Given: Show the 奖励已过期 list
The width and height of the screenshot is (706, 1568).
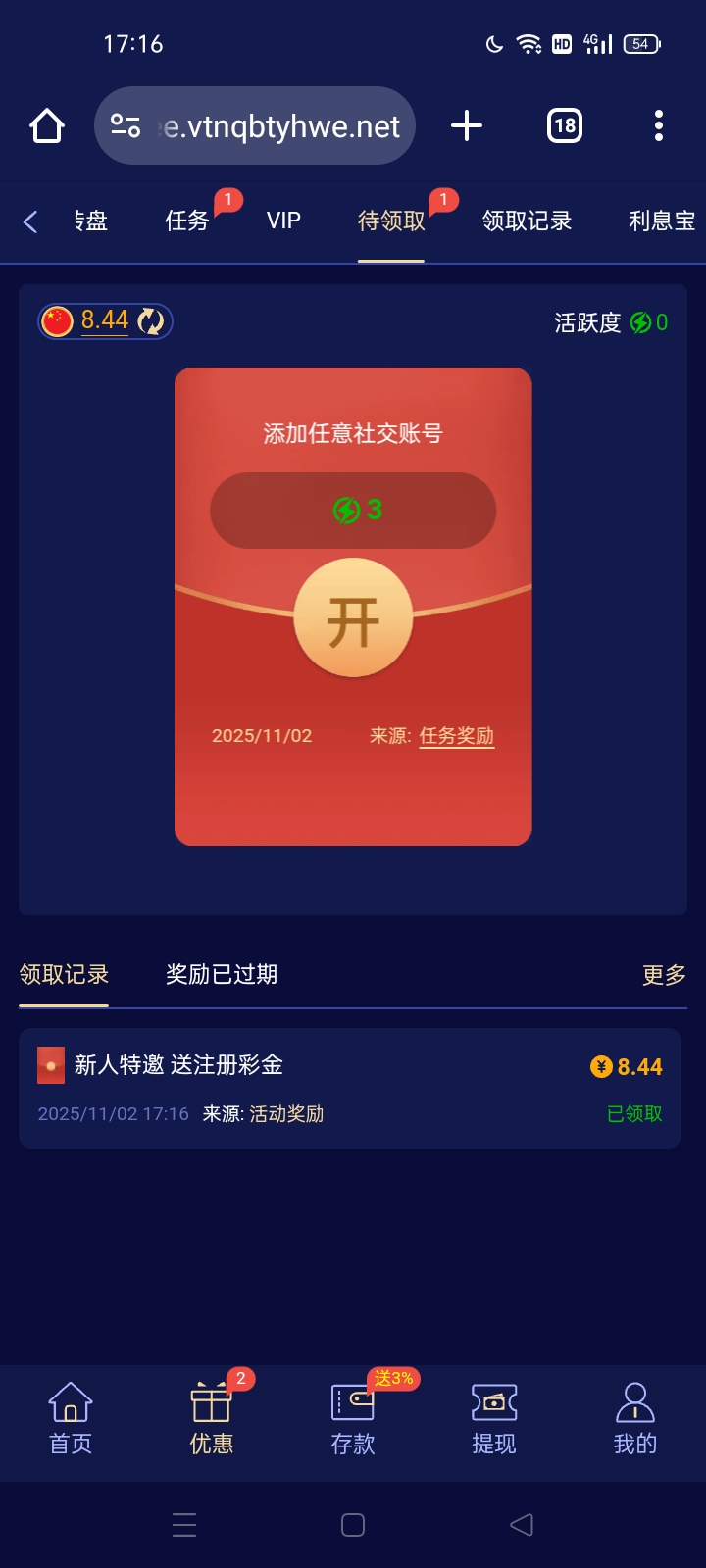Looking at the screenshot, I should pos(222,974).
